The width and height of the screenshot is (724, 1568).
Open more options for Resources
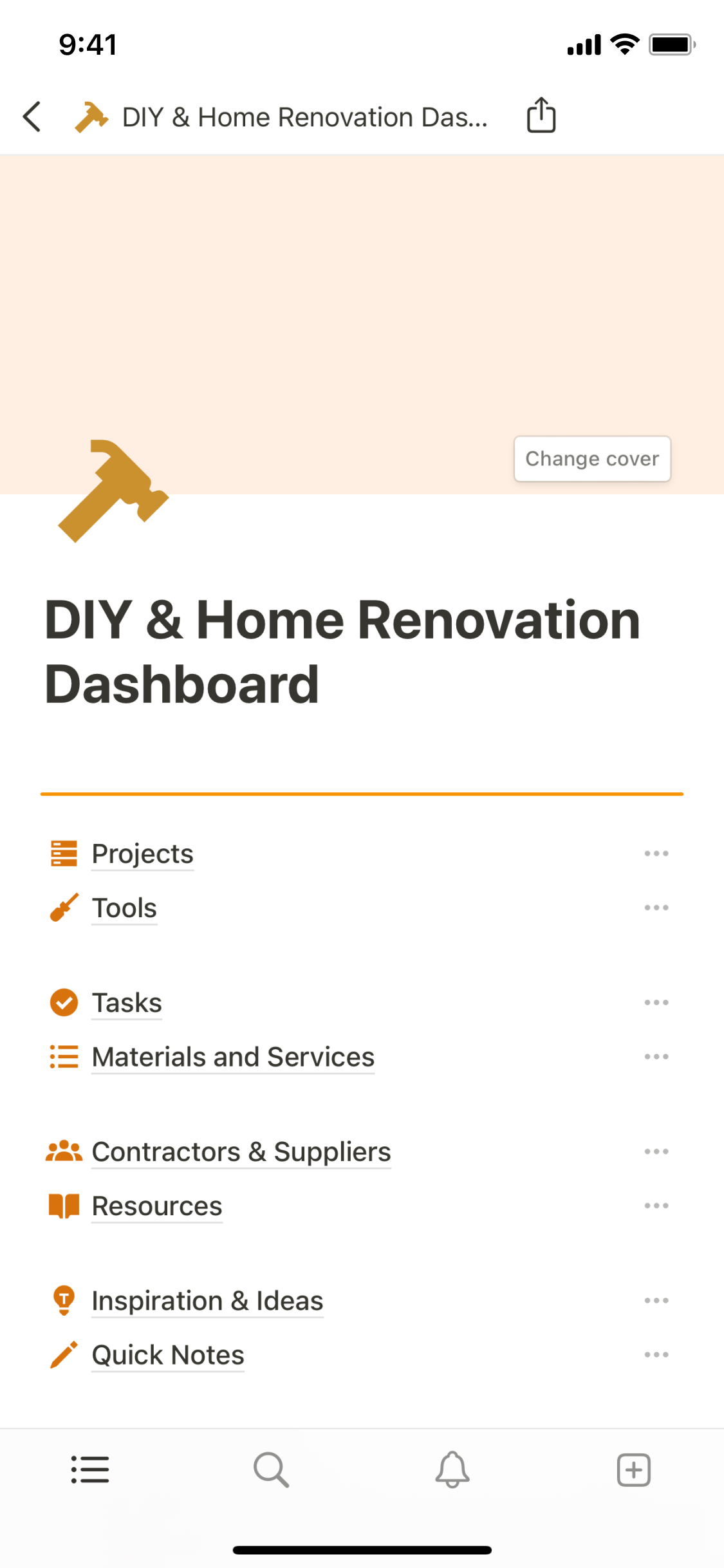point(656,1206)
